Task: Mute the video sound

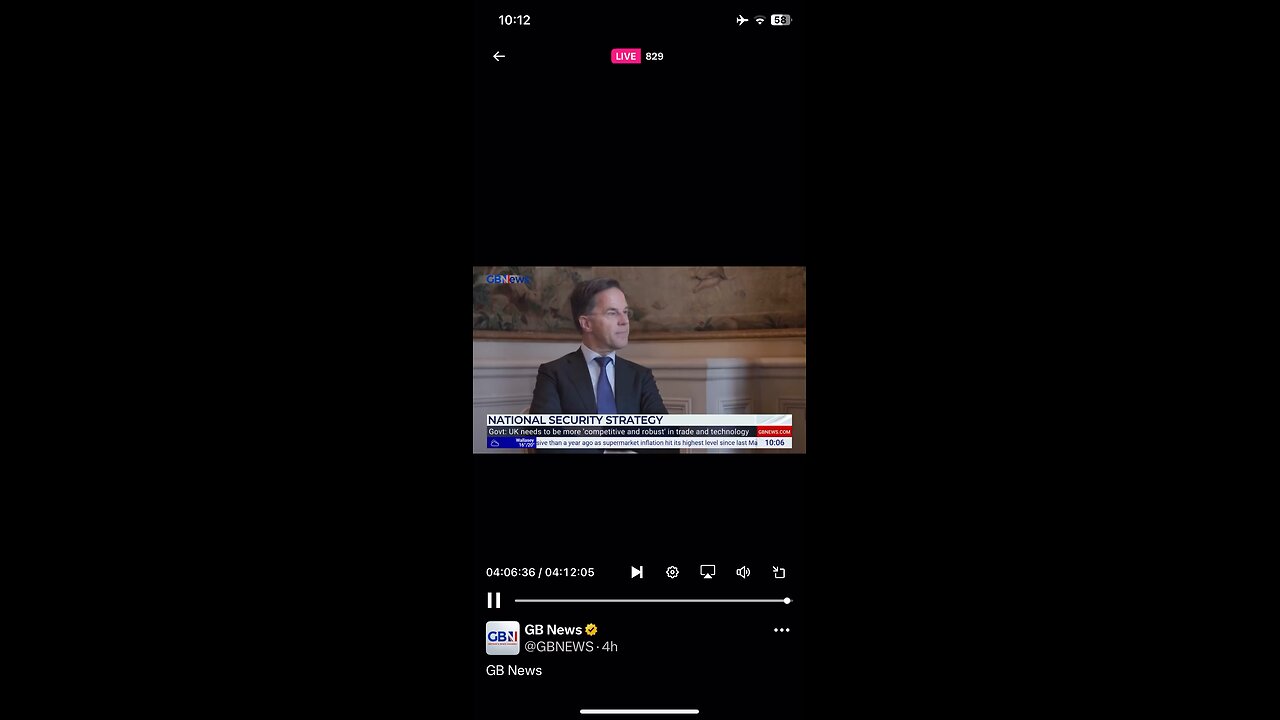Action: click(743, 572)
